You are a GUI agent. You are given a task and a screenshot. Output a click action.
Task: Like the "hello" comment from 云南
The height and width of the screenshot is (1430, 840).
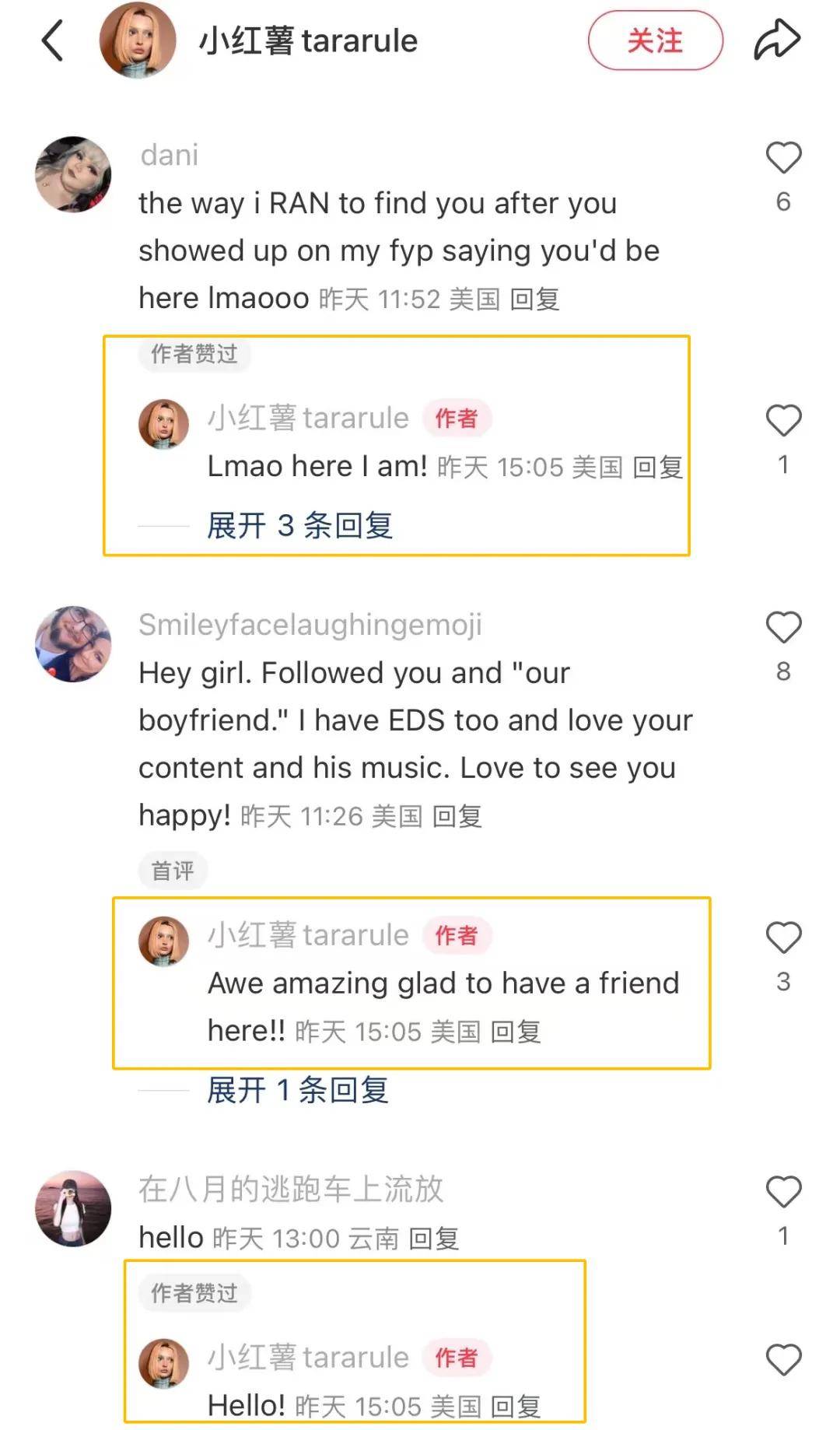(783, 1193)
